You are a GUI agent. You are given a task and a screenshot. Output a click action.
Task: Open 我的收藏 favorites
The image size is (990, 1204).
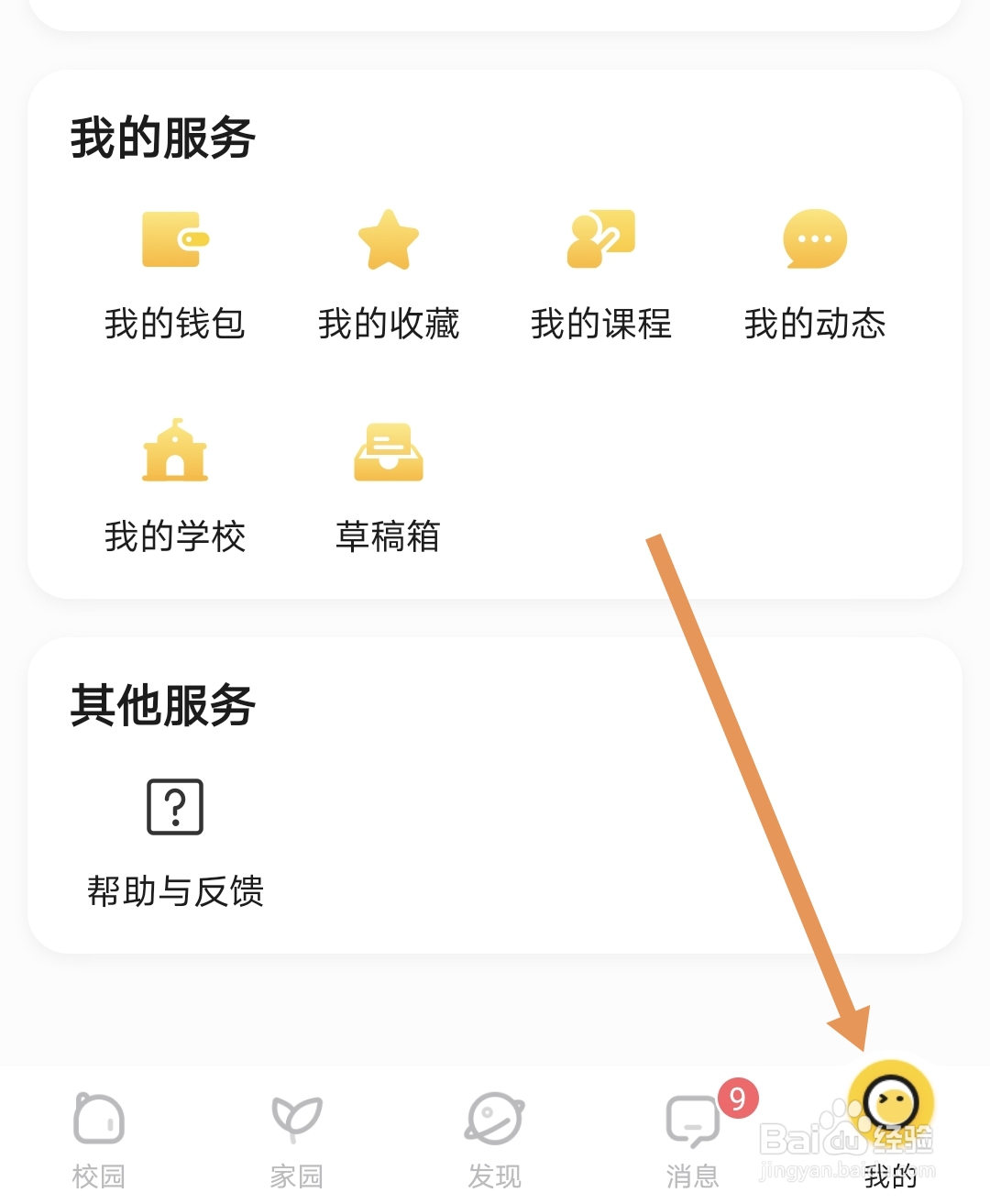coord(388,272)
